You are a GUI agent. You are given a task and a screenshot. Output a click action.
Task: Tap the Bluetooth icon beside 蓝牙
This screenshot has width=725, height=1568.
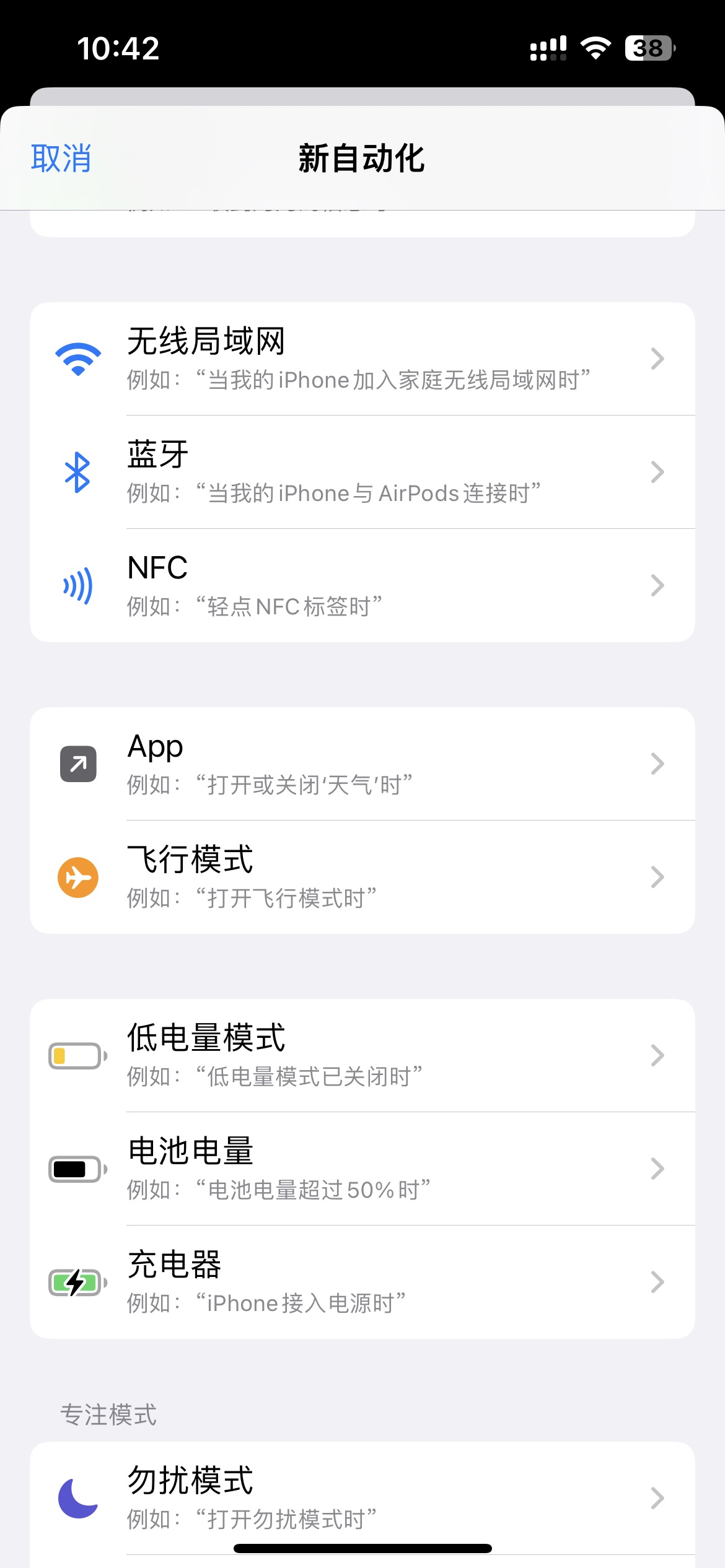(x=77, y=471)
